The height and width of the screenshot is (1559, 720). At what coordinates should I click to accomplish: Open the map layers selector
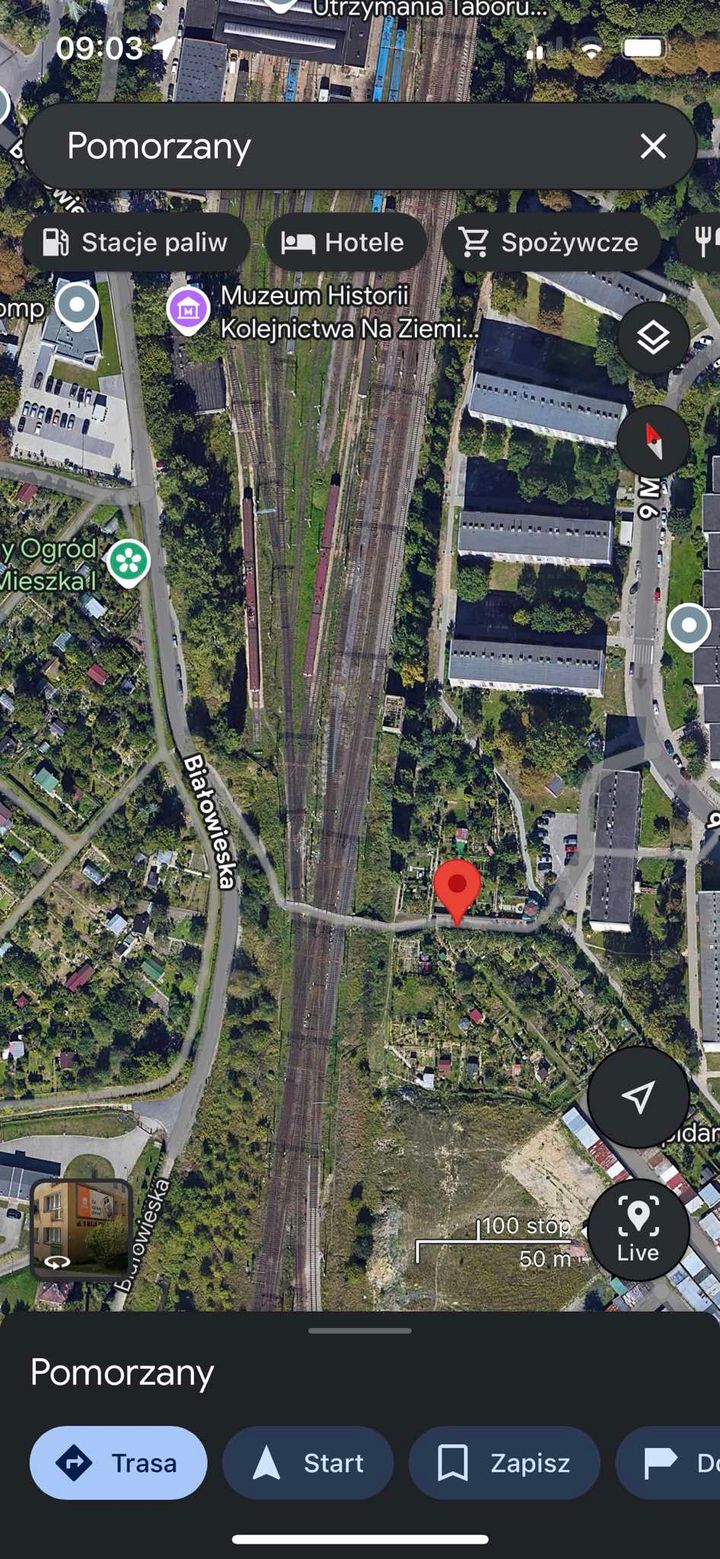(653, 338)
